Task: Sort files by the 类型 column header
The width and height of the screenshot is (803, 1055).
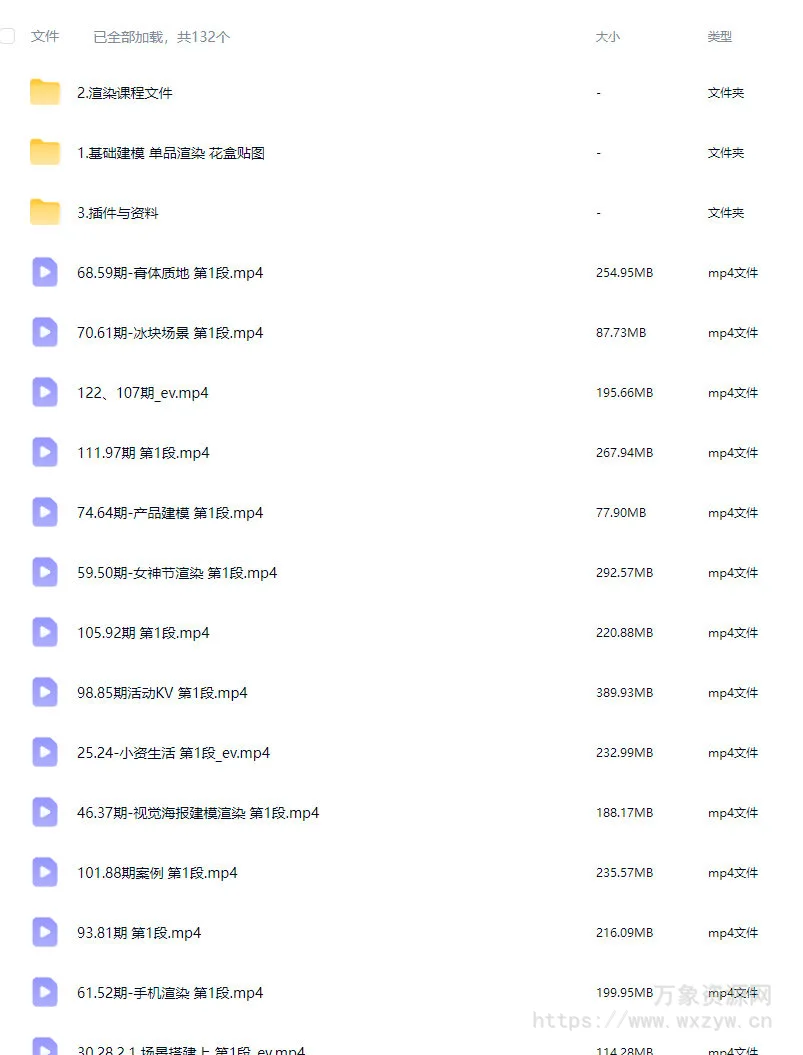Action: pyautogui.click(x=719, y=36)
